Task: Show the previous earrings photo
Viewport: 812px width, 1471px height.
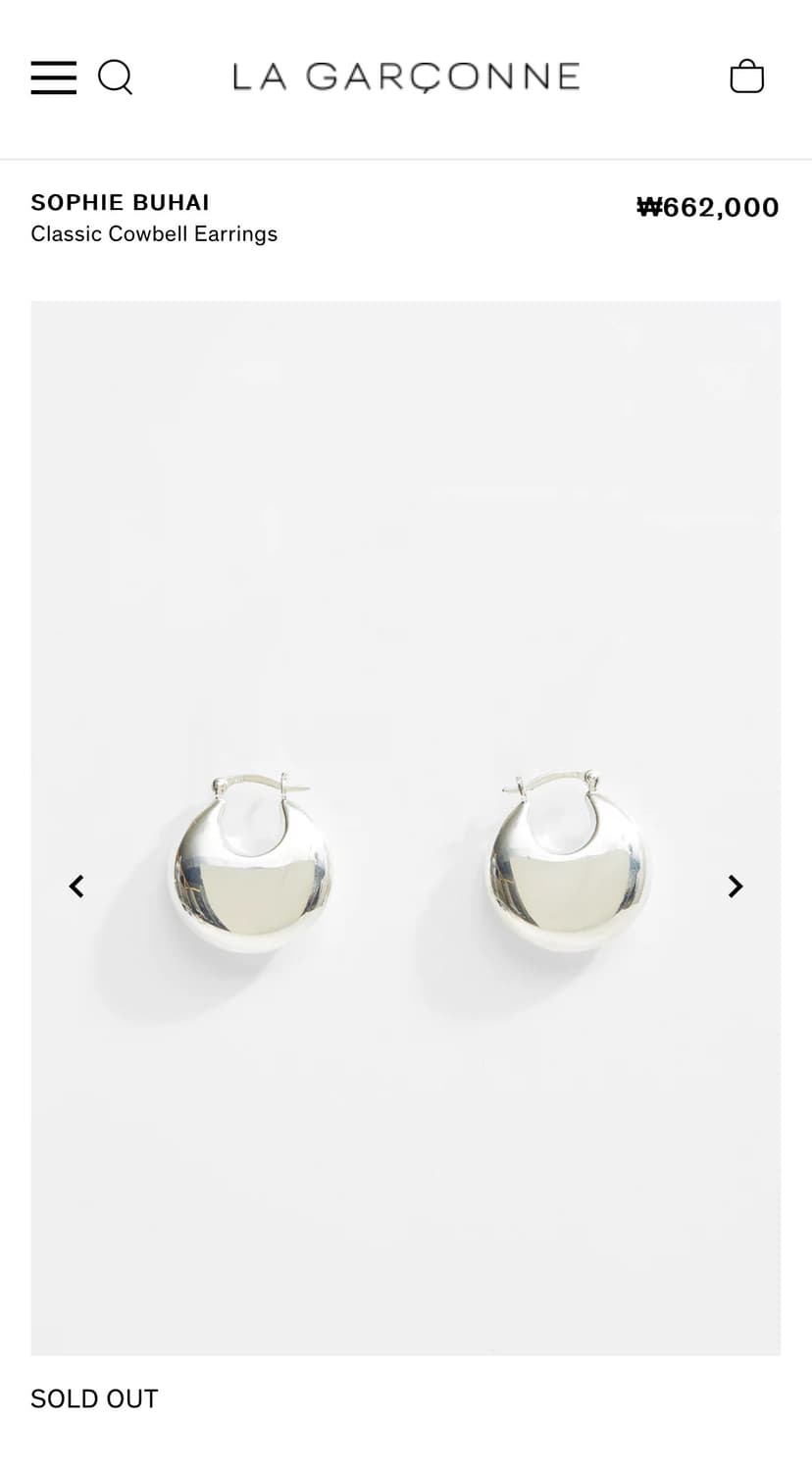Action: pos(76,886)
